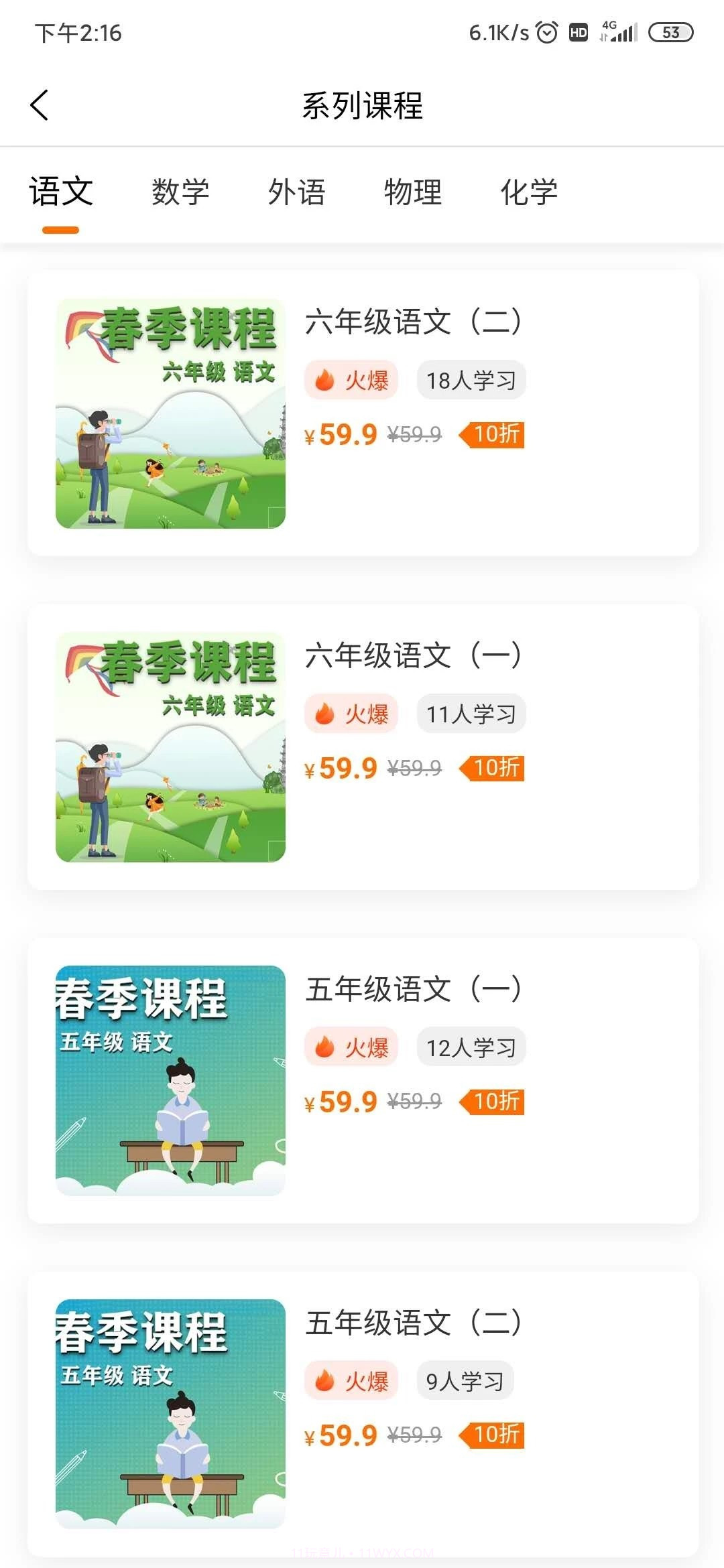Tap the fire icon on 五年级语文（二）
Screen dimensions: 724x1568
pyautogui.click(x=324, y=1379)
